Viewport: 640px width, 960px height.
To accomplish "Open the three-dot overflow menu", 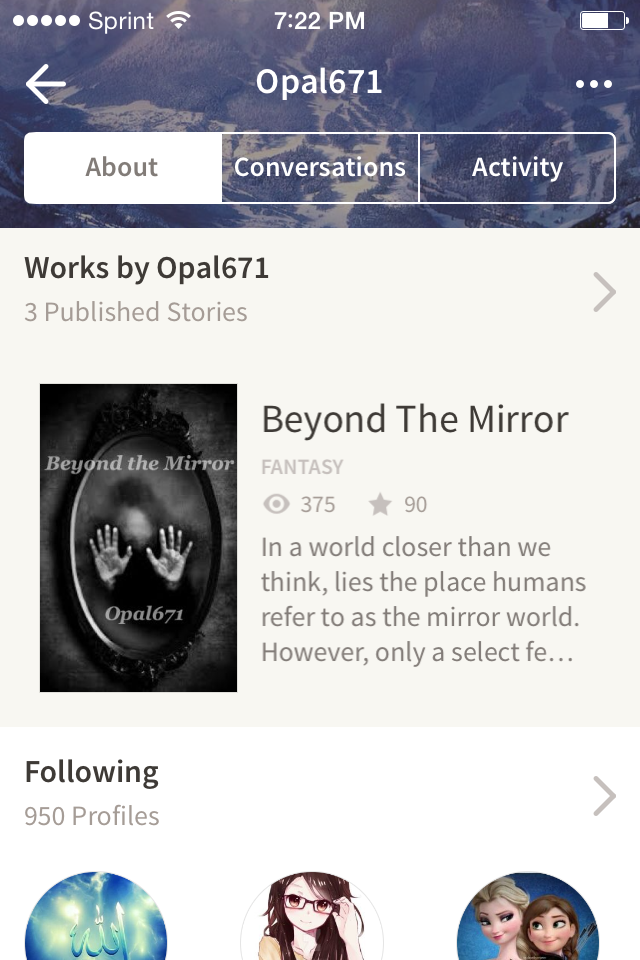I will 594,85.
